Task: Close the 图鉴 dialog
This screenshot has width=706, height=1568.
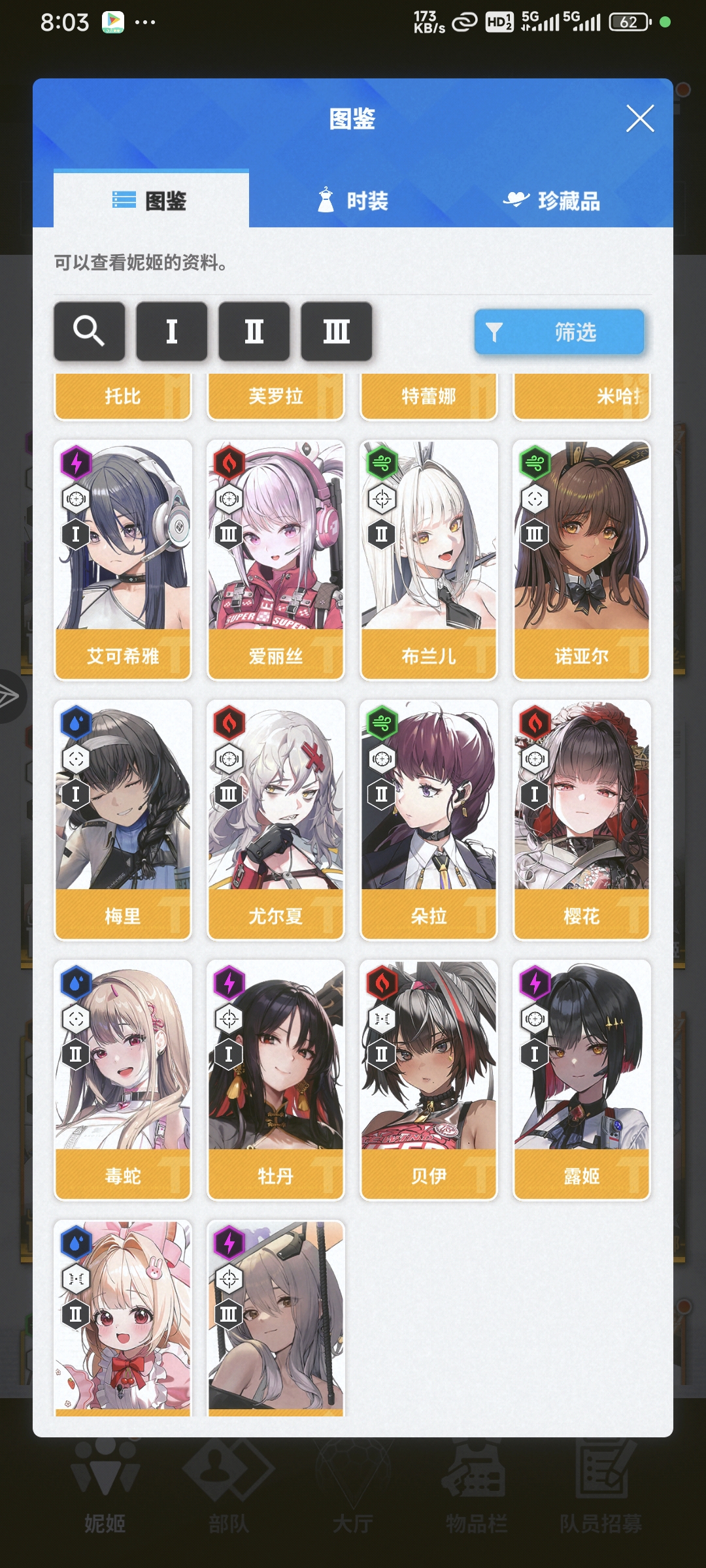Action: (x=639, y=118)
